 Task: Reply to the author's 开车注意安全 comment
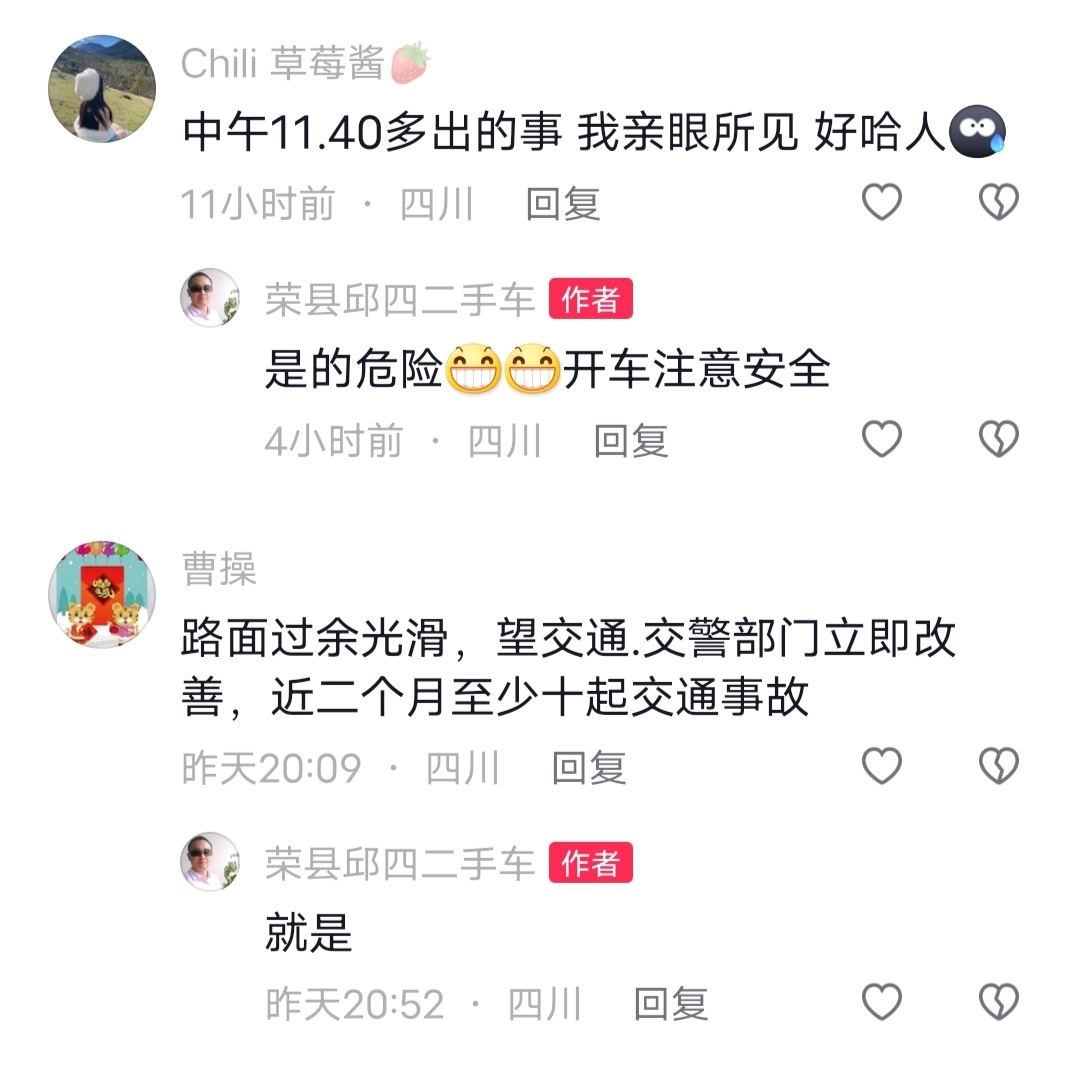630,440
